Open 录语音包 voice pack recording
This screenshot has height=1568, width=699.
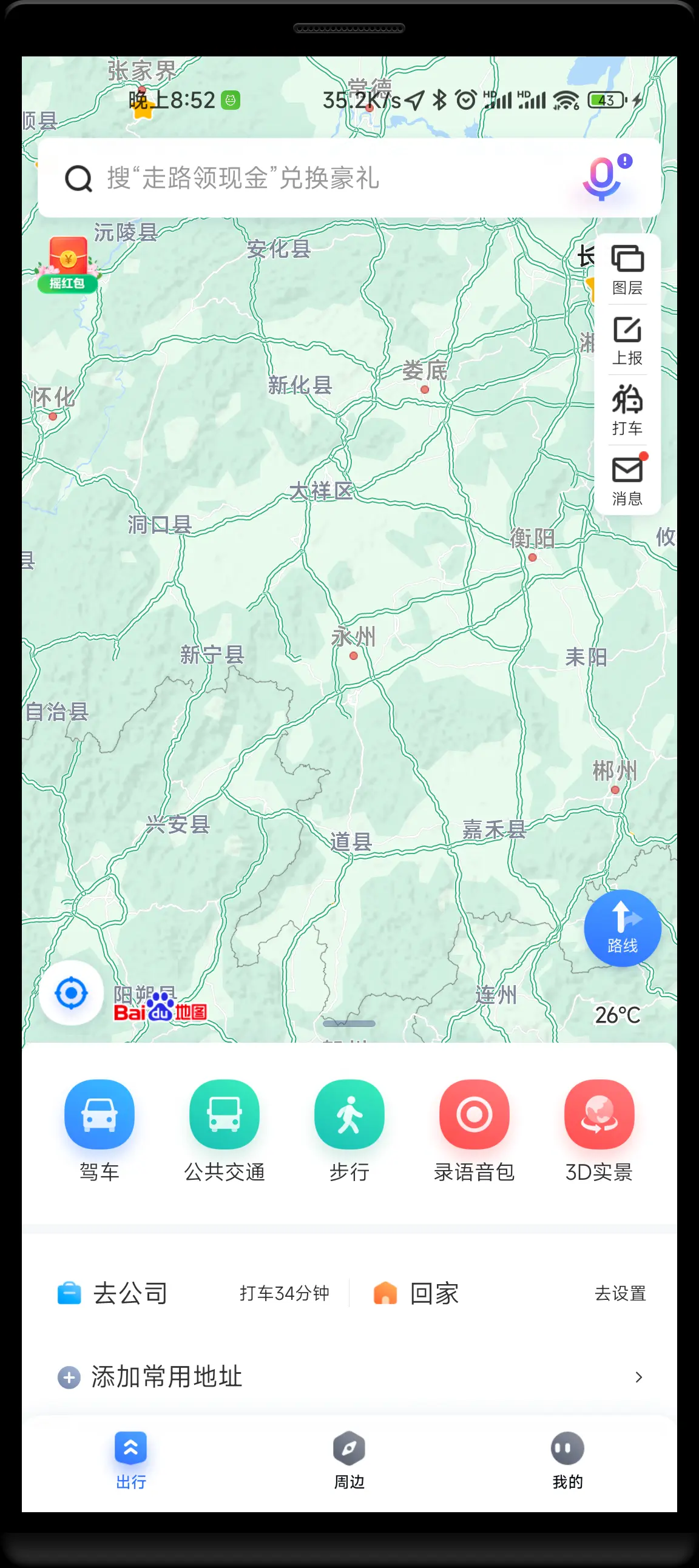click(x=474, y=1130)
